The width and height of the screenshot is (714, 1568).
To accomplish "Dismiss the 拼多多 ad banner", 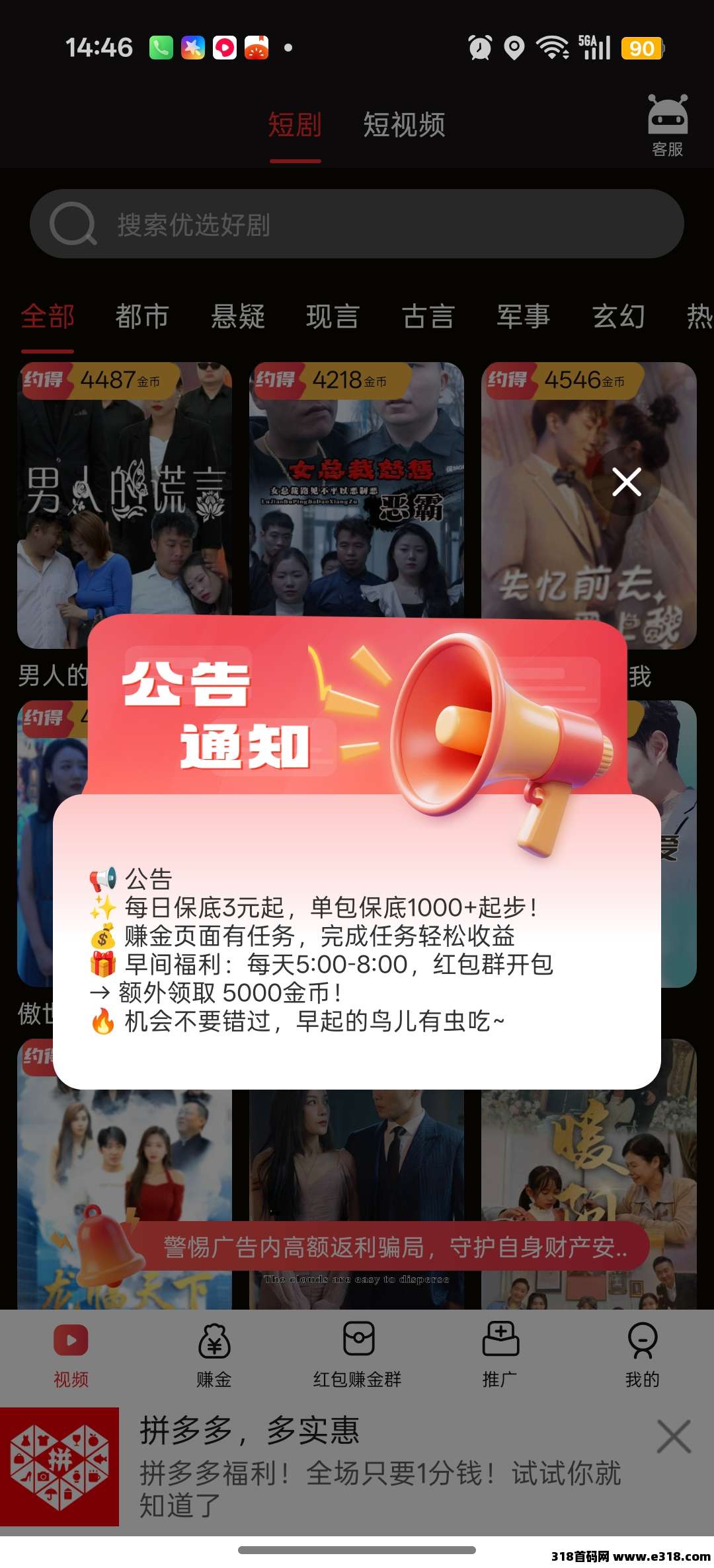I will pyautogui.click(x=674, y=1437).
